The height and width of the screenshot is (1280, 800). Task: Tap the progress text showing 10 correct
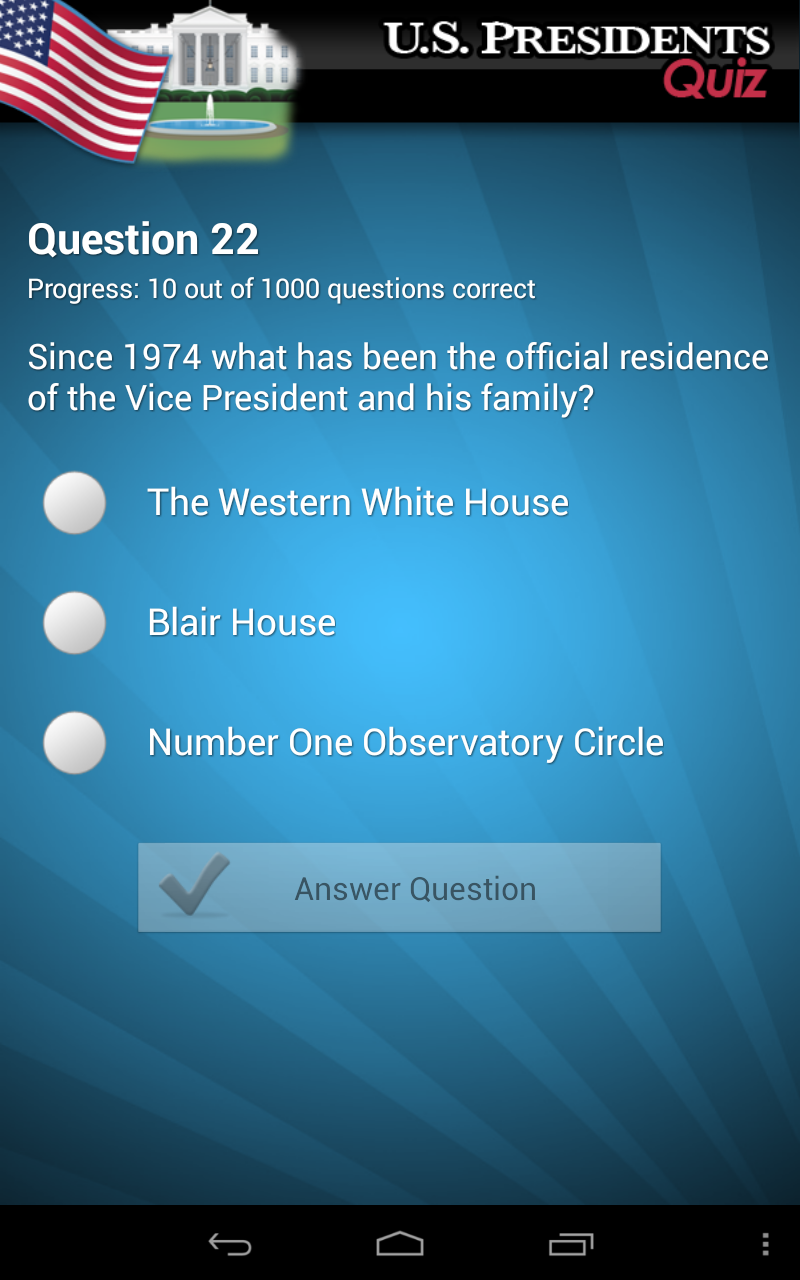coord(281,290)
